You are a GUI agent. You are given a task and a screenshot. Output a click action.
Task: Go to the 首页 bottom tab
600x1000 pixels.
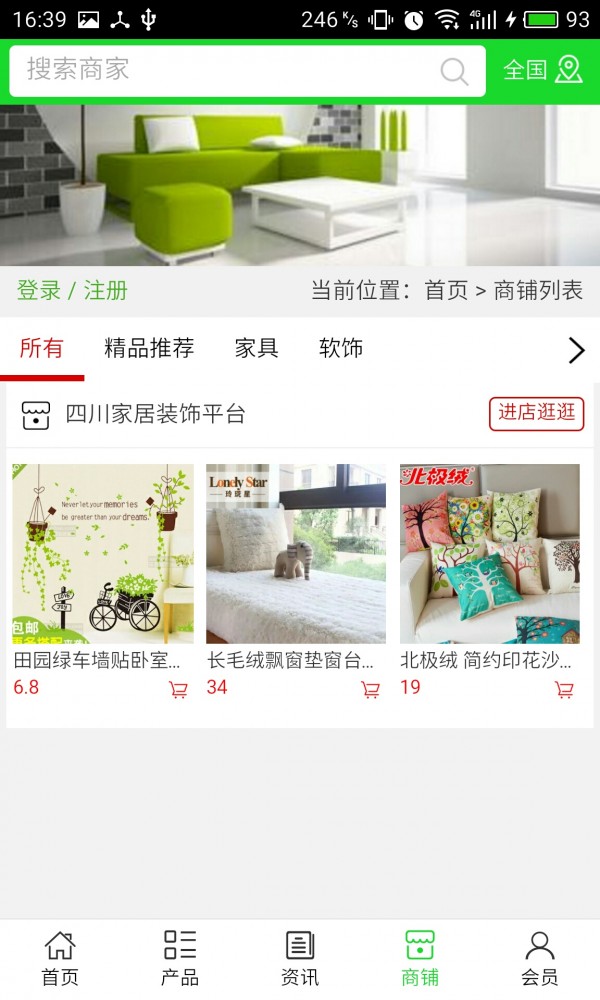point(60,958)
